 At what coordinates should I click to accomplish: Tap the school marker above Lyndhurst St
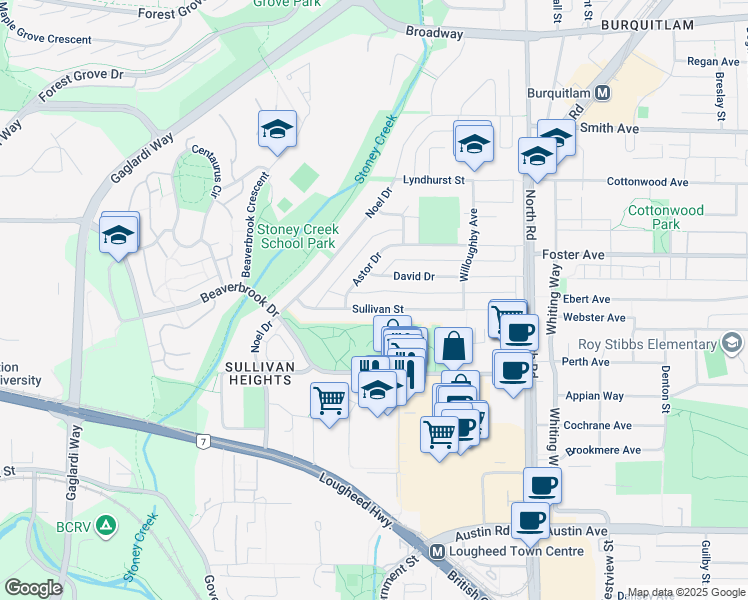point(473,143)
